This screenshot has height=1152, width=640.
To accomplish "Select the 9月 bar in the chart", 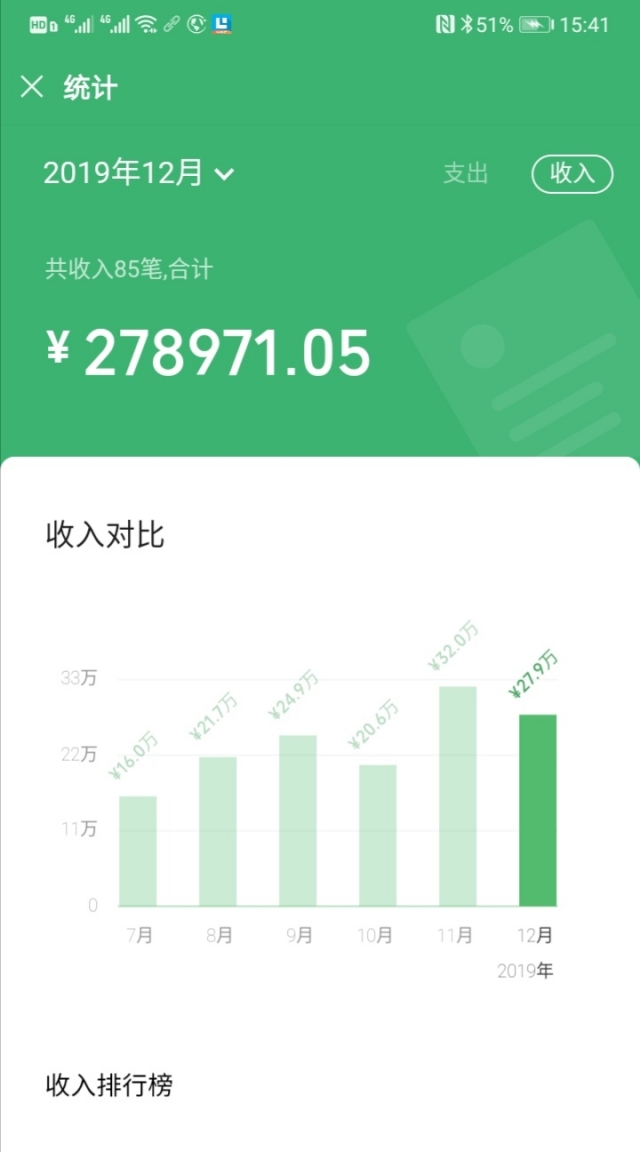I will (x=298, y=820).
